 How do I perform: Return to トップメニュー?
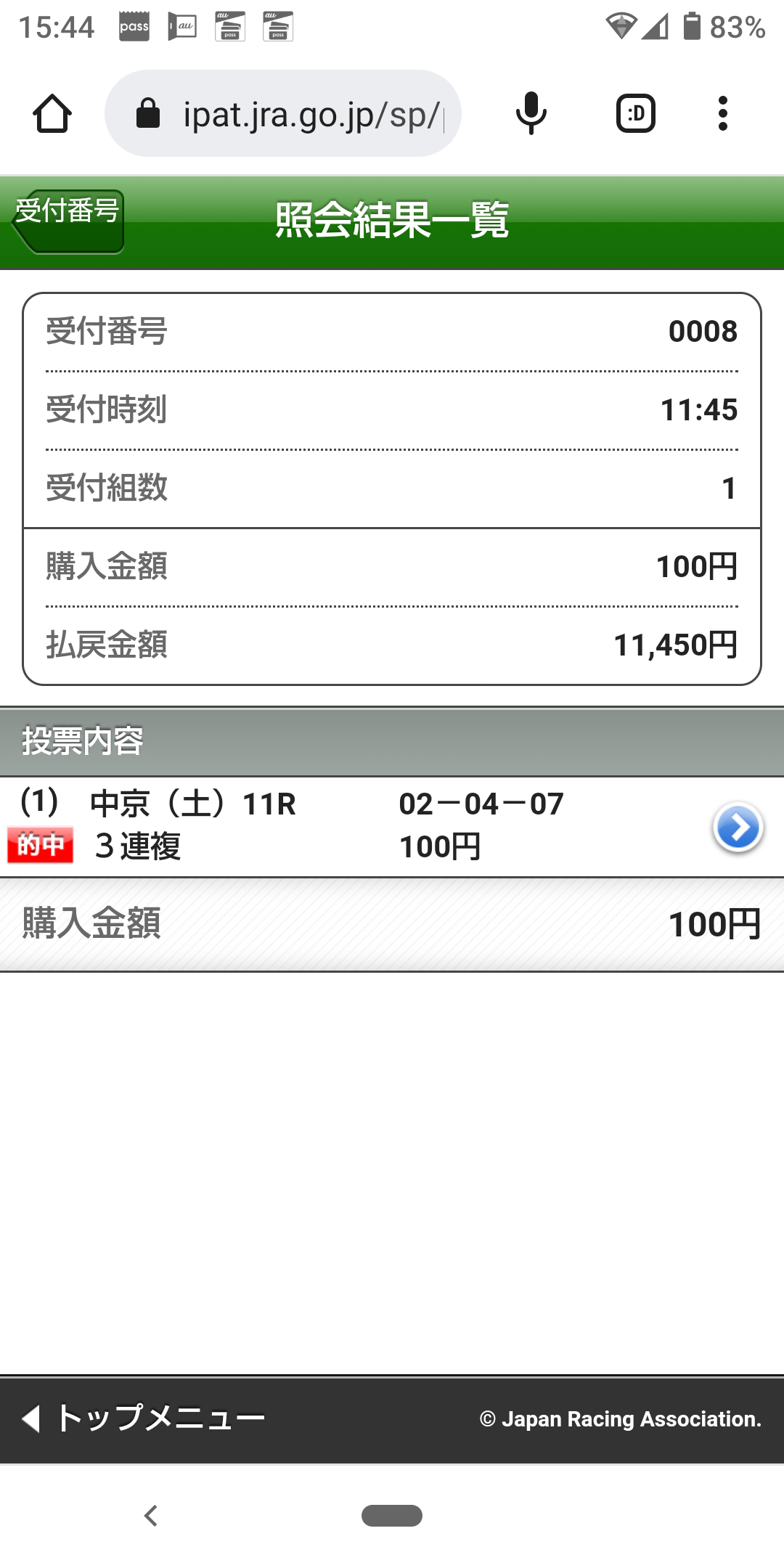(x=145, y=1418)
